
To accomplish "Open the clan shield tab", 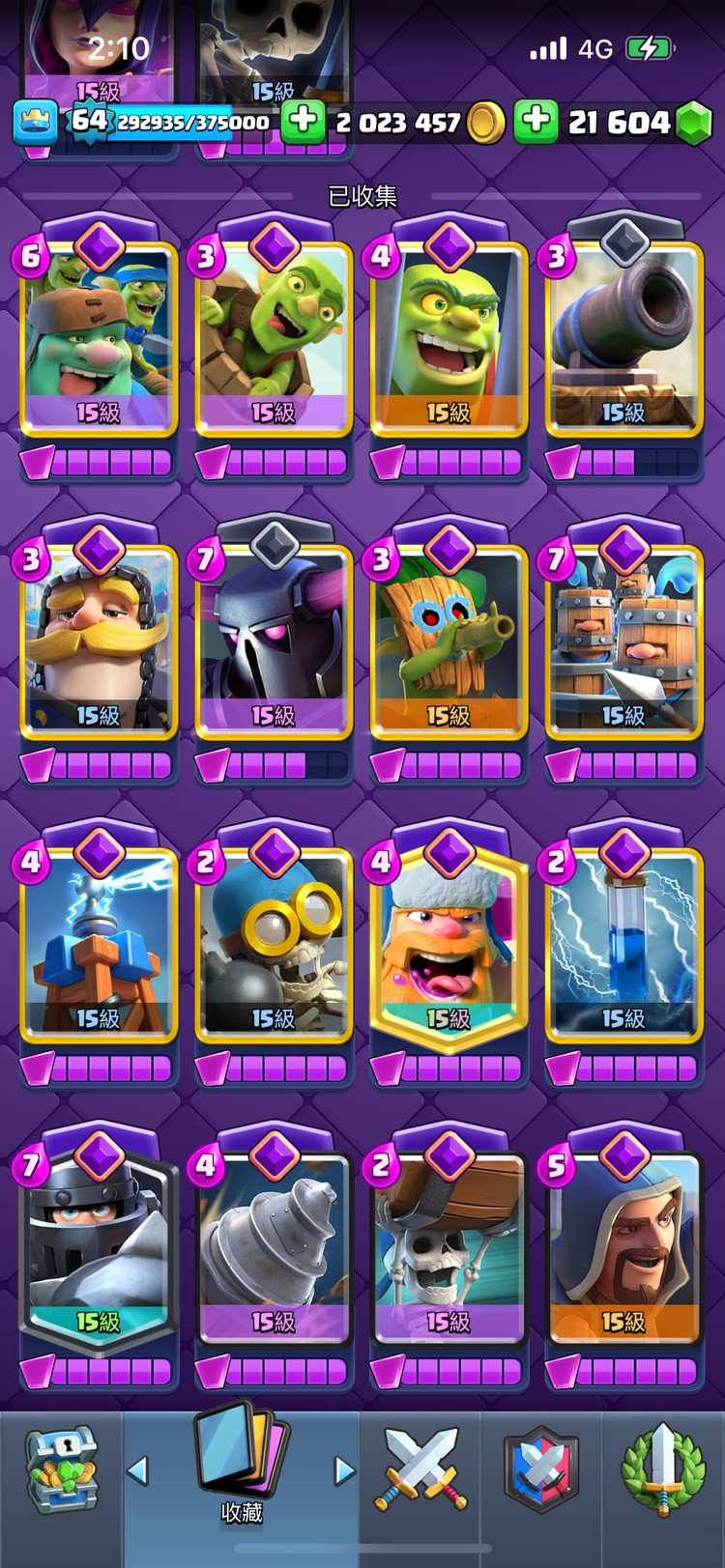I will tap(541, 1470).
